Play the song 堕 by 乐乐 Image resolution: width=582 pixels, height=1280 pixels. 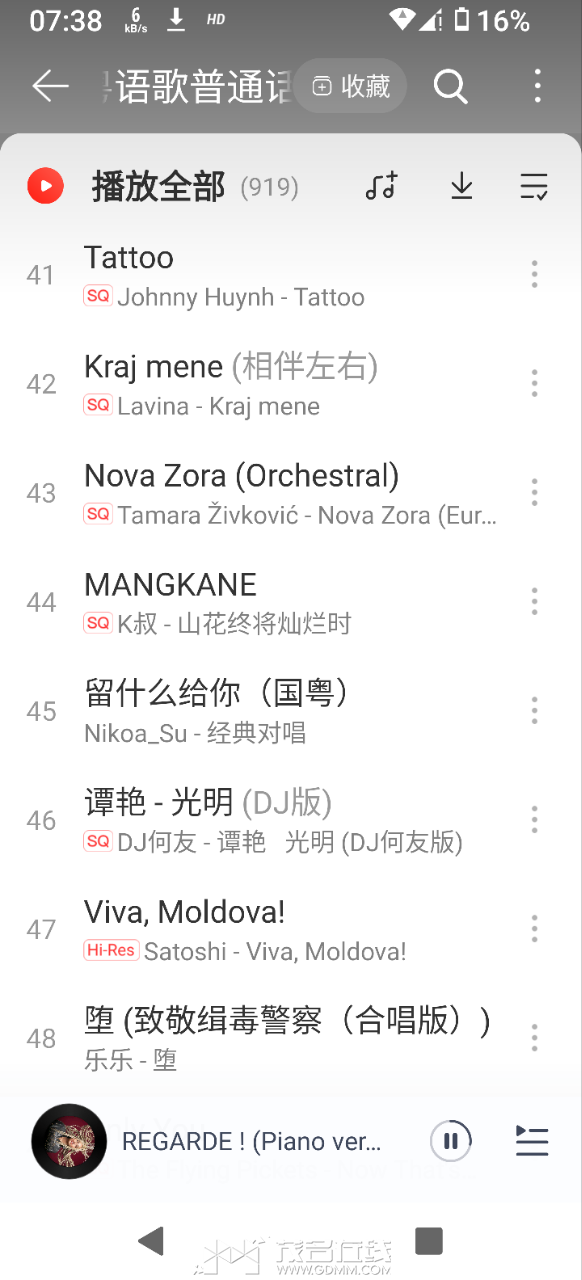tap(270, 1037)
